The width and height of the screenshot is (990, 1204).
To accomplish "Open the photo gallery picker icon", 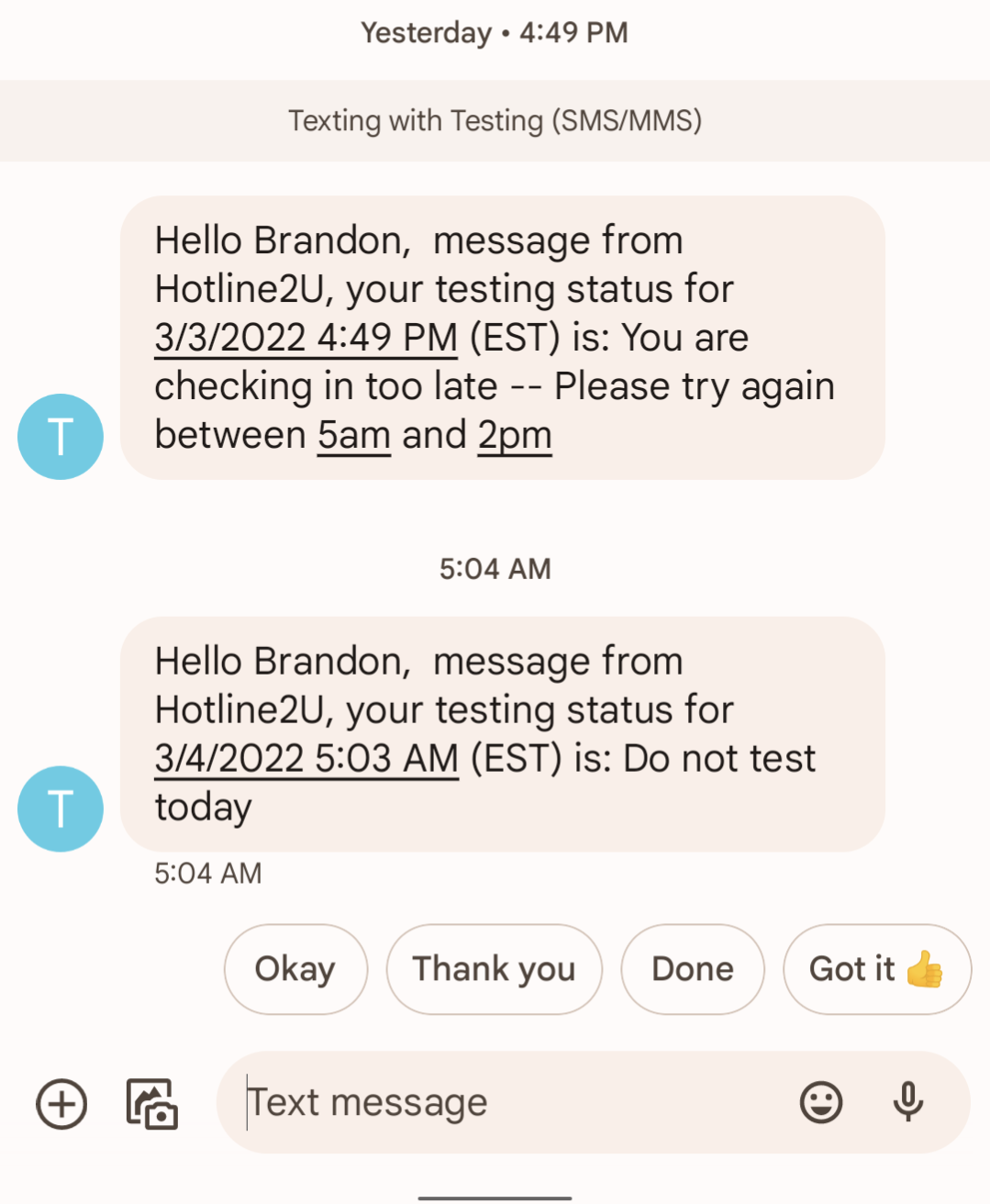I will click(x=150, y=1103).
